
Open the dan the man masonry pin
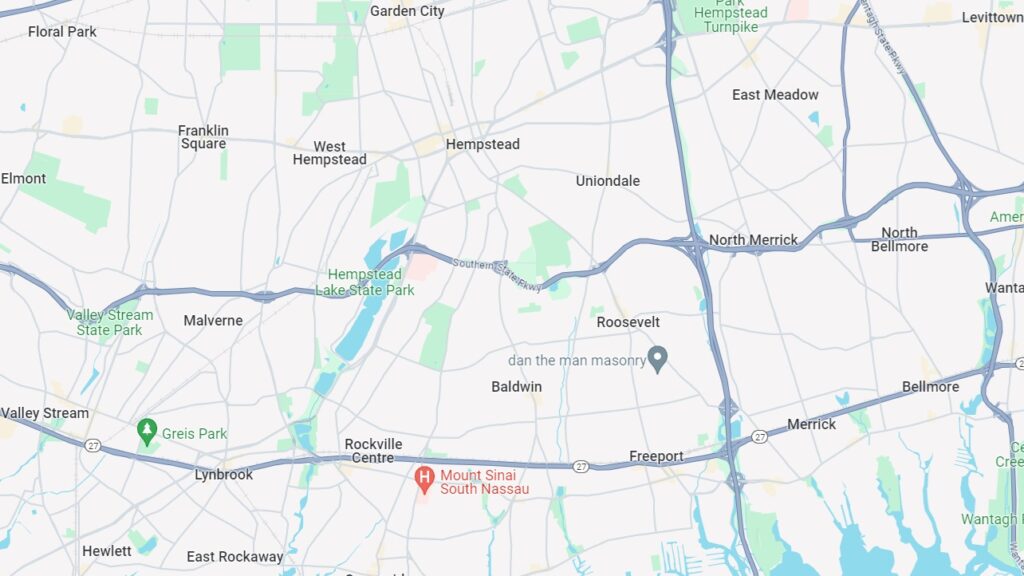pos(657,358)
